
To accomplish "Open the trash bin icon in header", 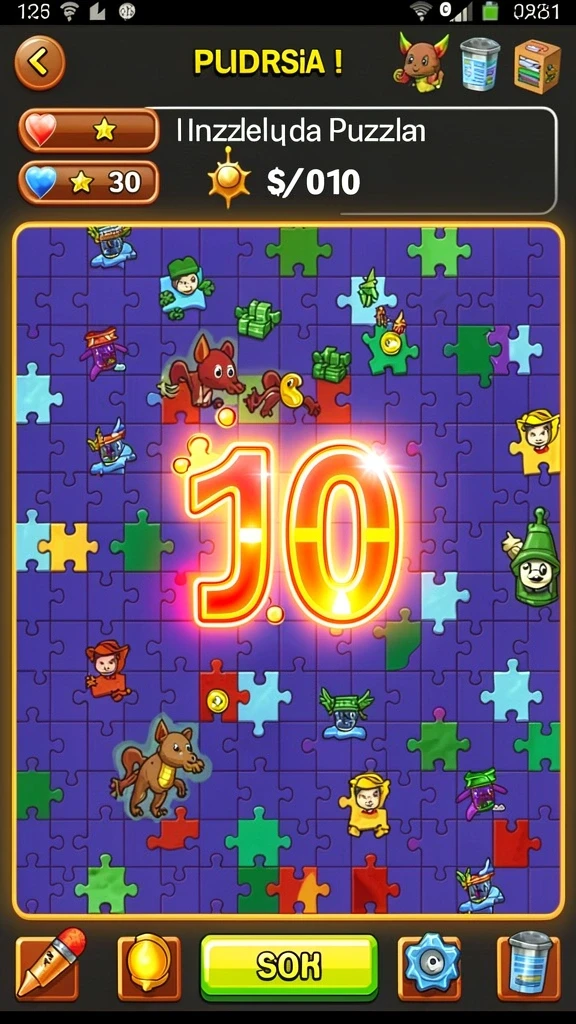I will coord(480,63).
